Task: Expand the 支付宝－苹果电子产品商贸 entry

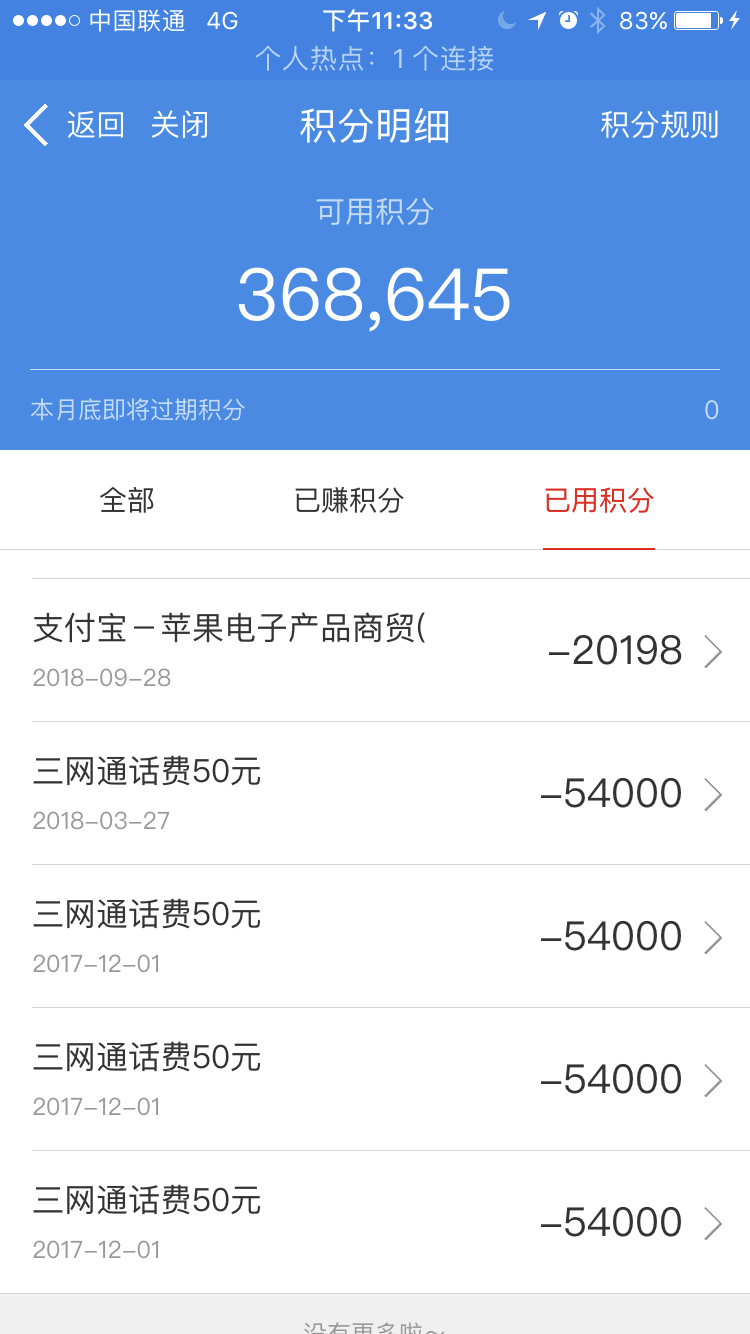Action: pos(375,650)
